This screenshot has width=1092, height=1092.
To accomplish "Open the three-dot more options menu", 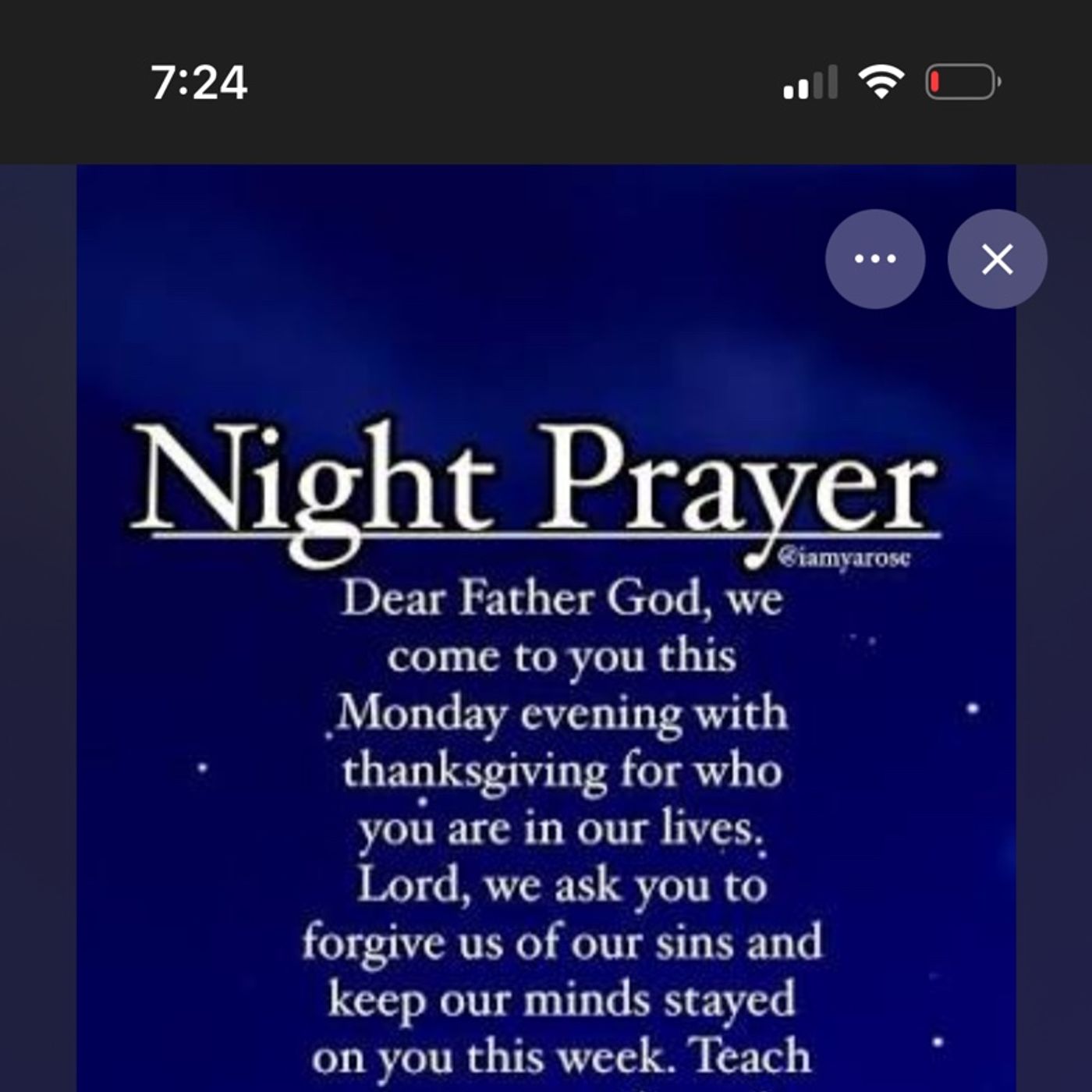I will (875, 259).
